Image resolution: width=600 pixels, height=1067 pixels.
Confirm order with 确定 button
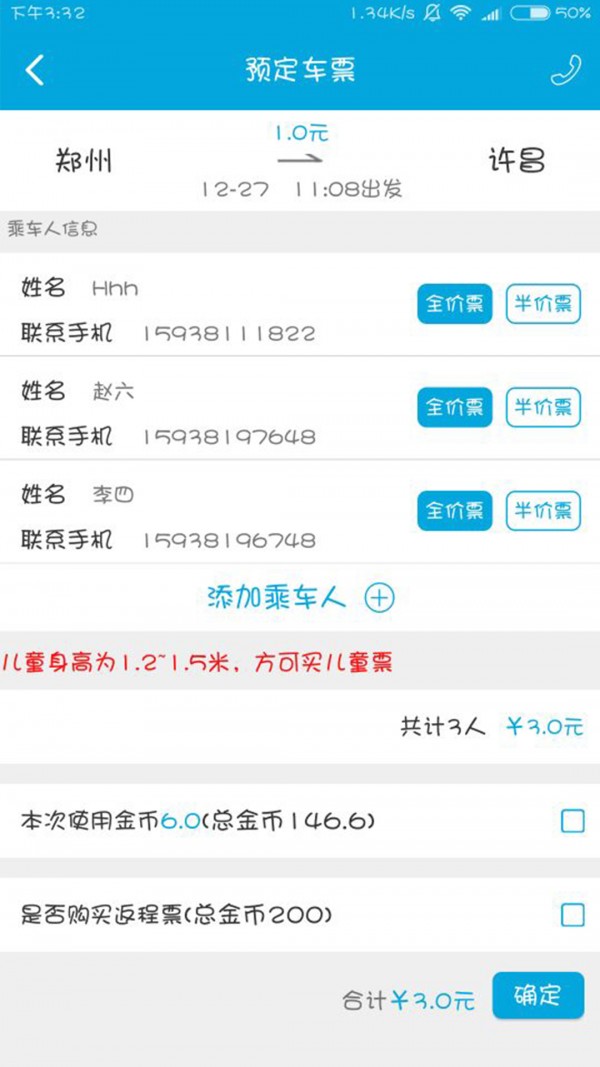(537, 995)
